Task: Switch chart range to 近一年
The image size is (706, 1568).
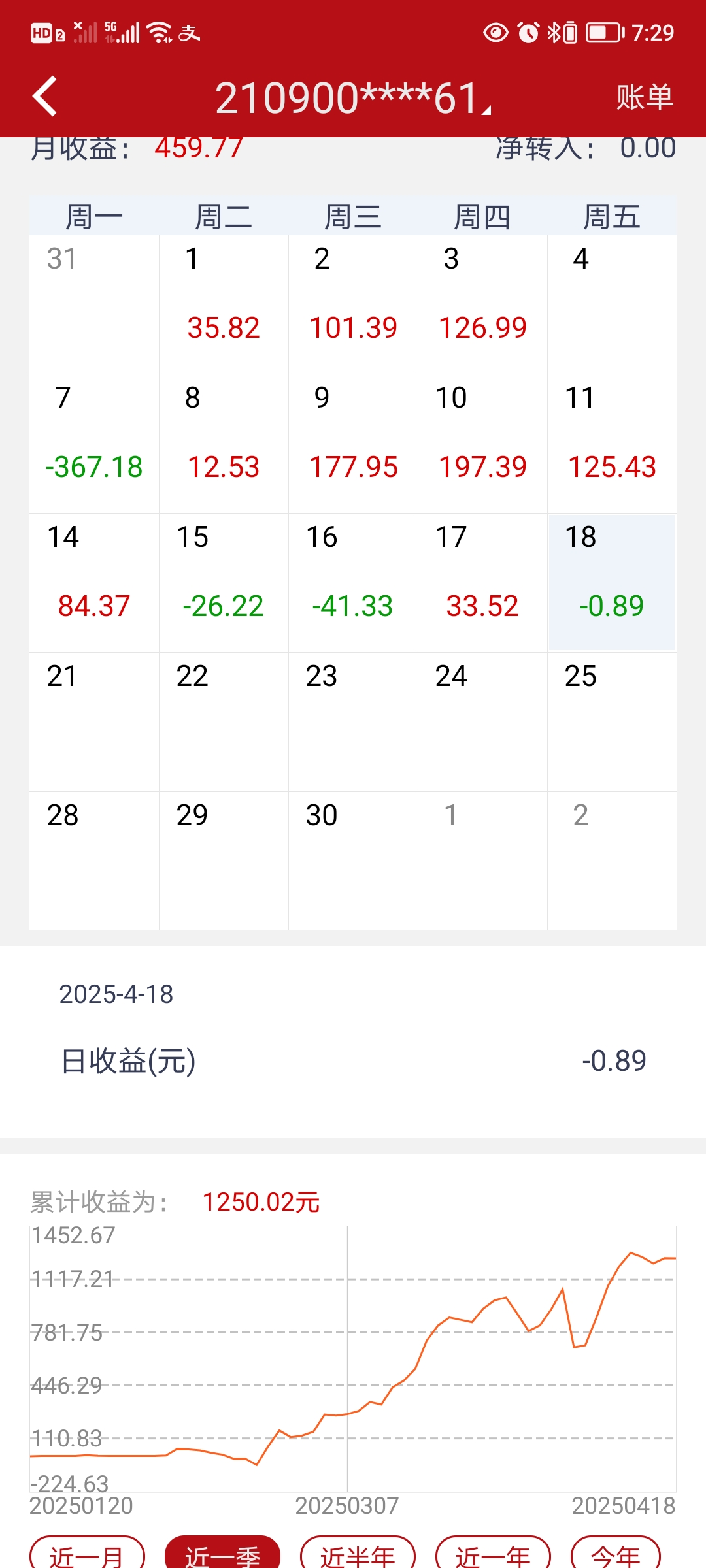Action: tap(493, 1554)
